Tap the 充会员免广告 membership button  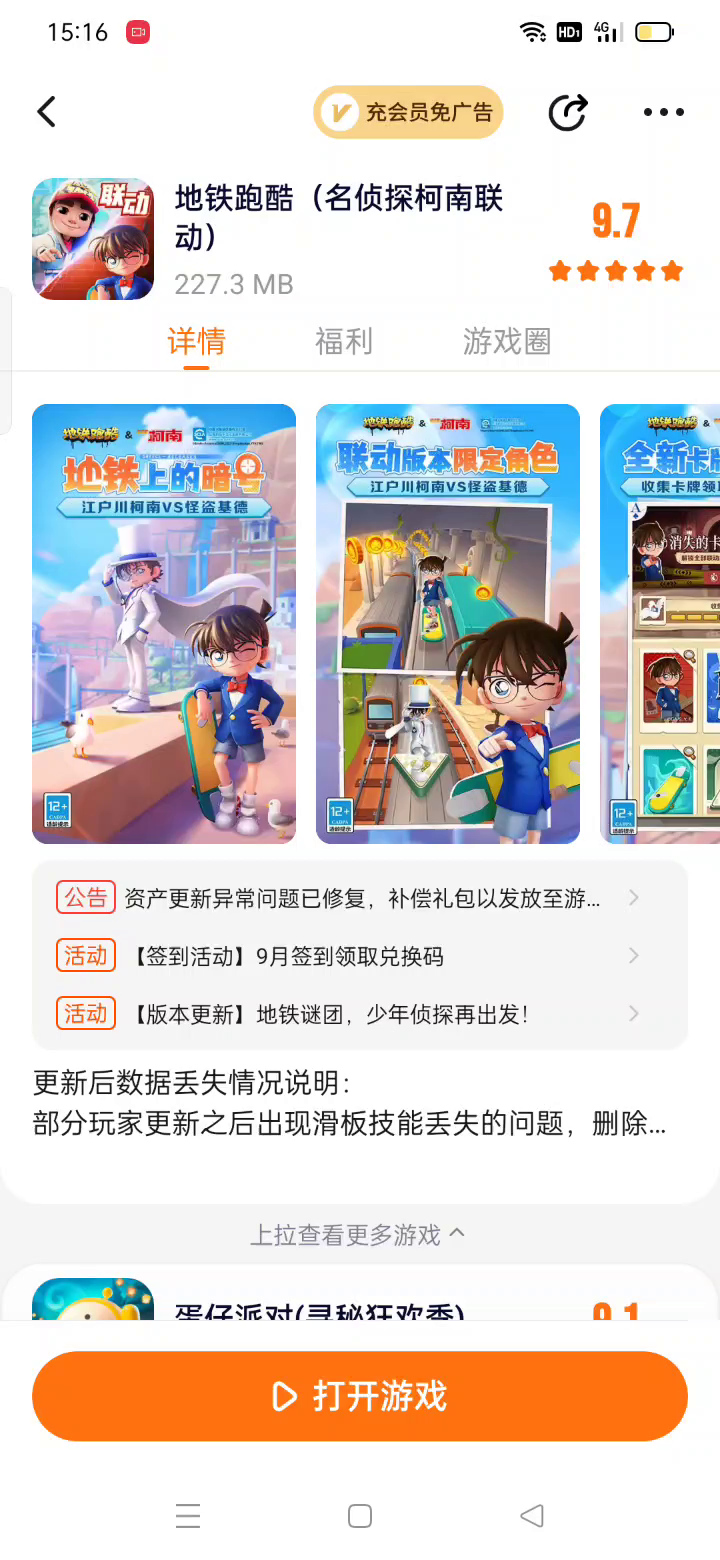click(x=408, y=112)
